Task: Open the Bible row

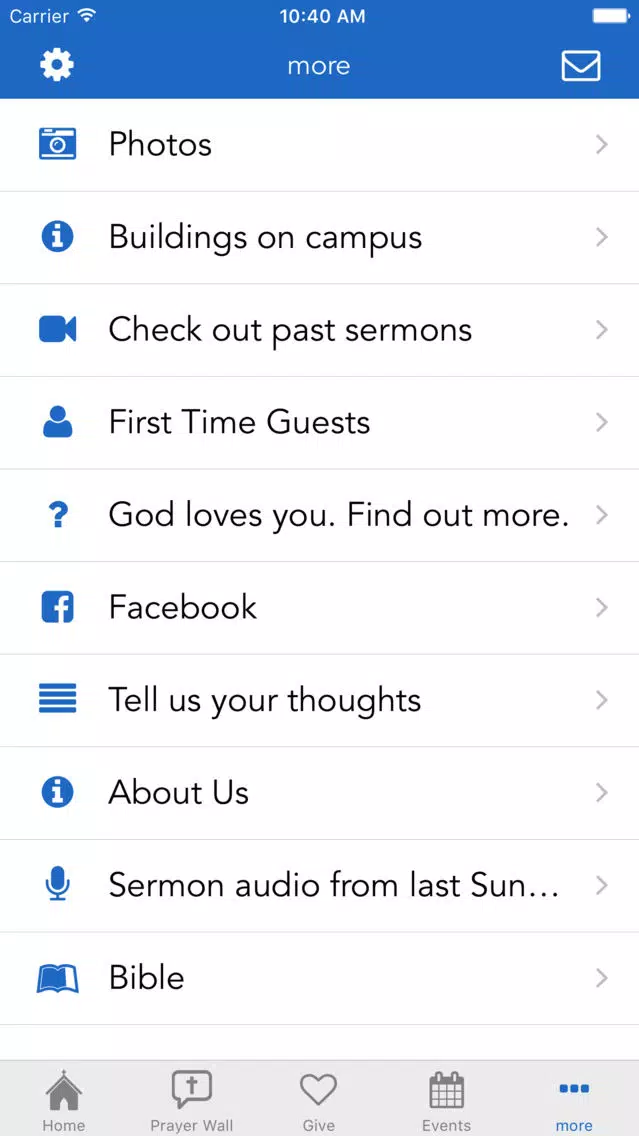Action: pyautogui.click(x=320, y=979)
